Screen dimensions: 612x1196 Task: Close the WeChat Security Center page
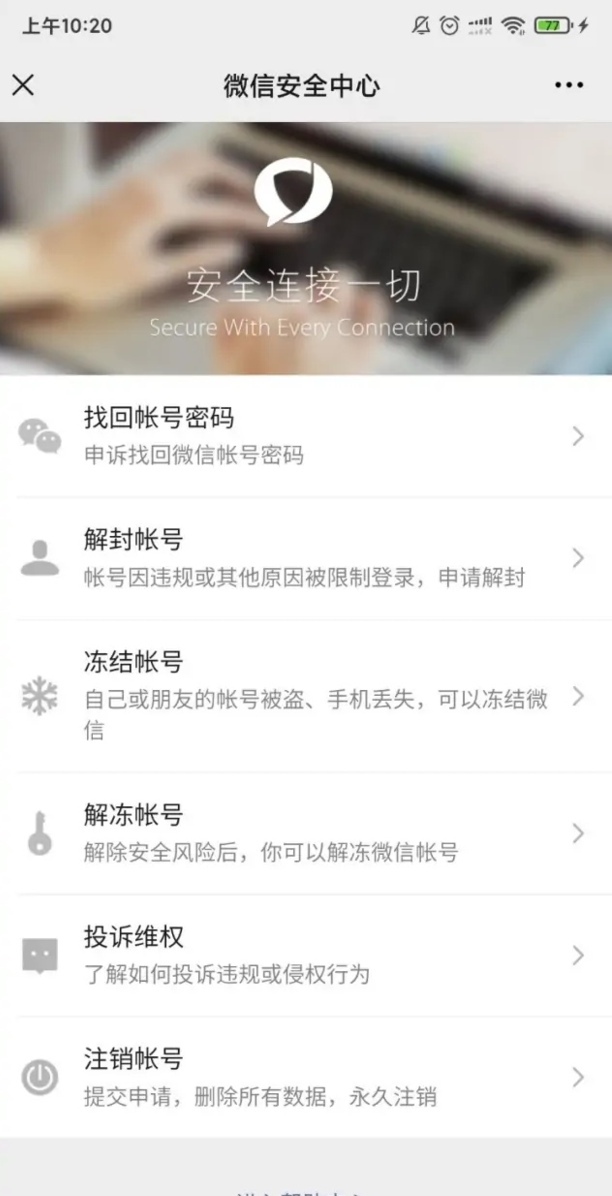(23, 85)
